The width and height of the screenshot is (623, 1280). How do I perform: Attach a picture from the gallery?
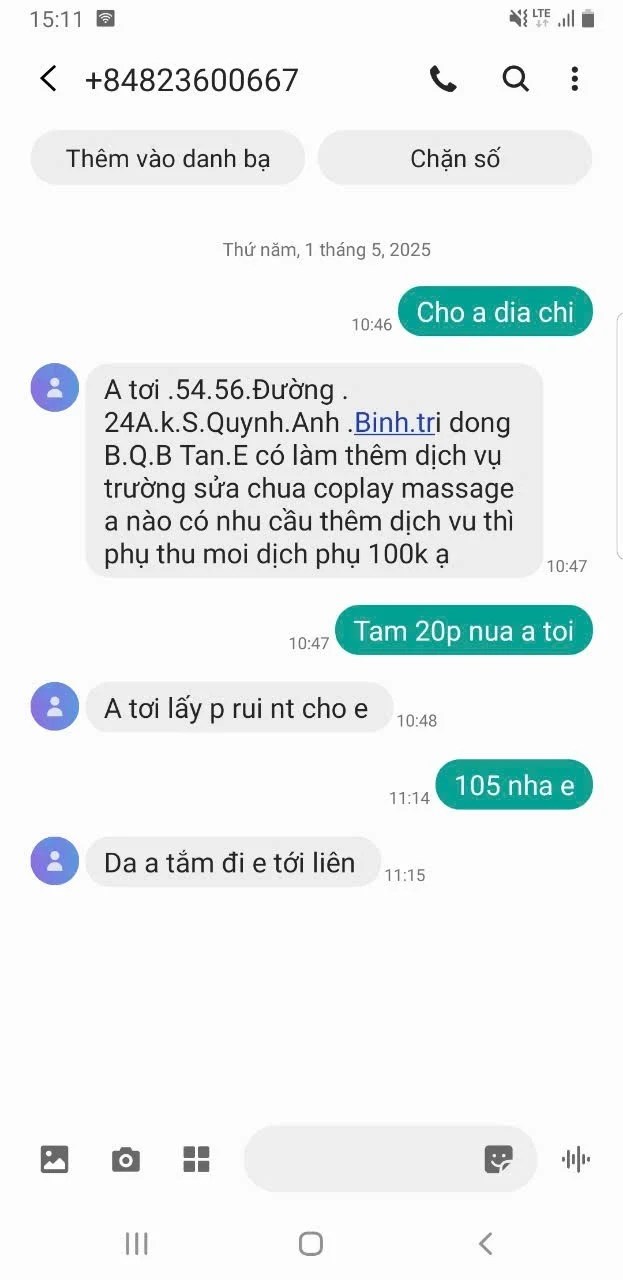(x=54, y=1159)
